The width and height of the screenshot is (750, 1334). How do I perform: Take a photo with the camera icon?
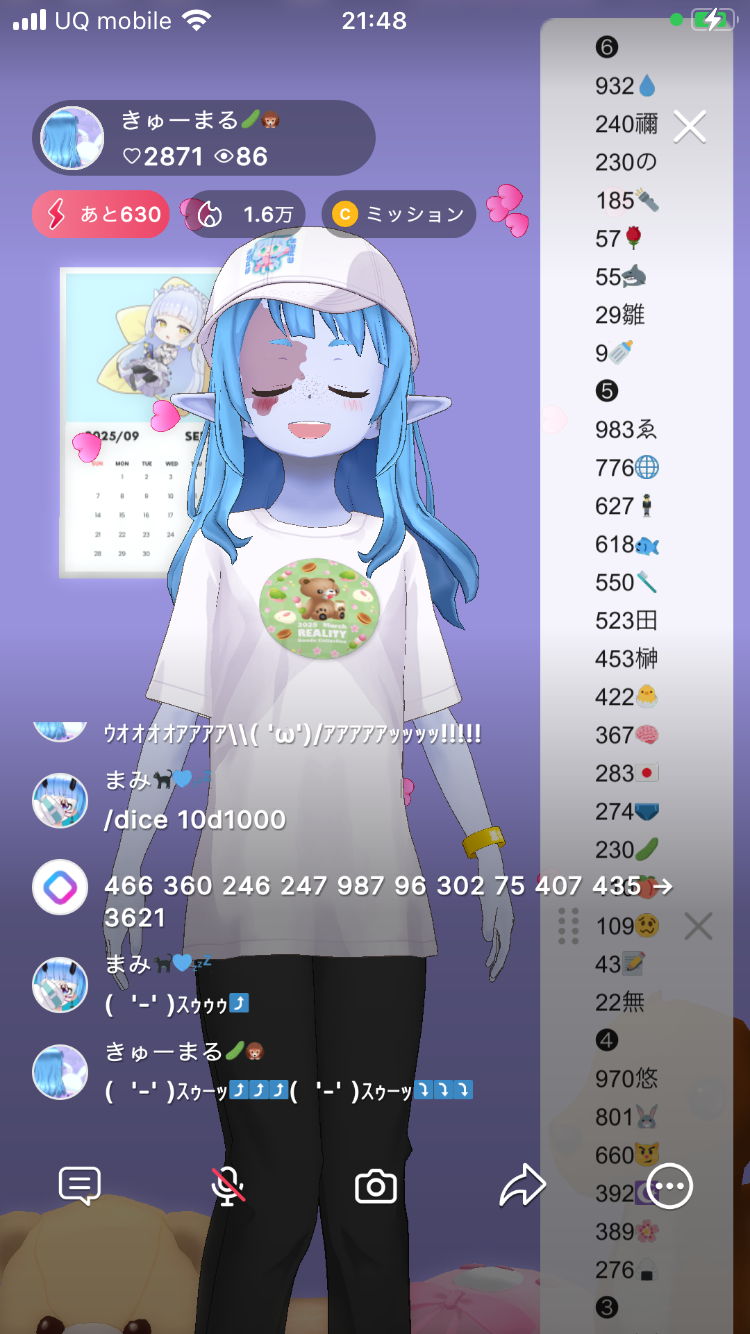376,1187
